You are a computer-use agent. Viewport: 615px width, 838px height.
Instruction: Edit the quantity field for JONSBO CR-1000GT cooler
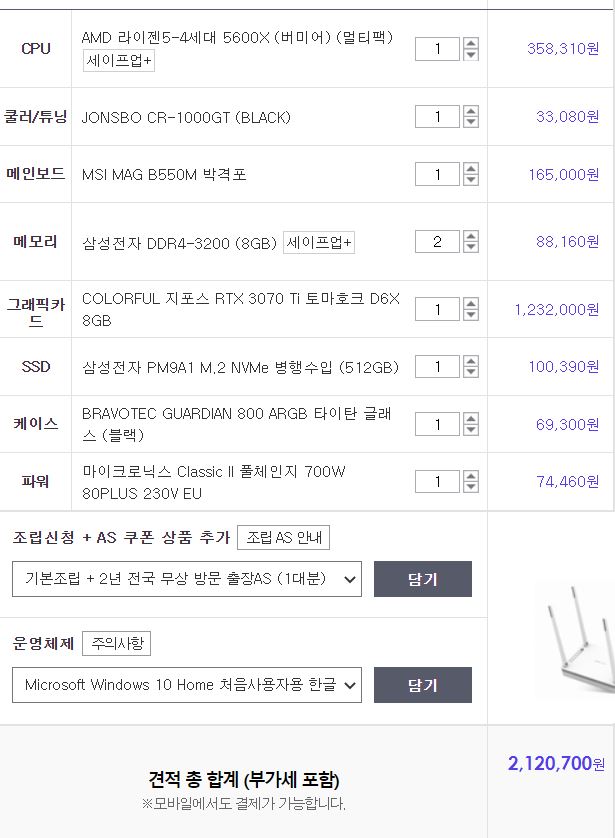pos(437,117)
